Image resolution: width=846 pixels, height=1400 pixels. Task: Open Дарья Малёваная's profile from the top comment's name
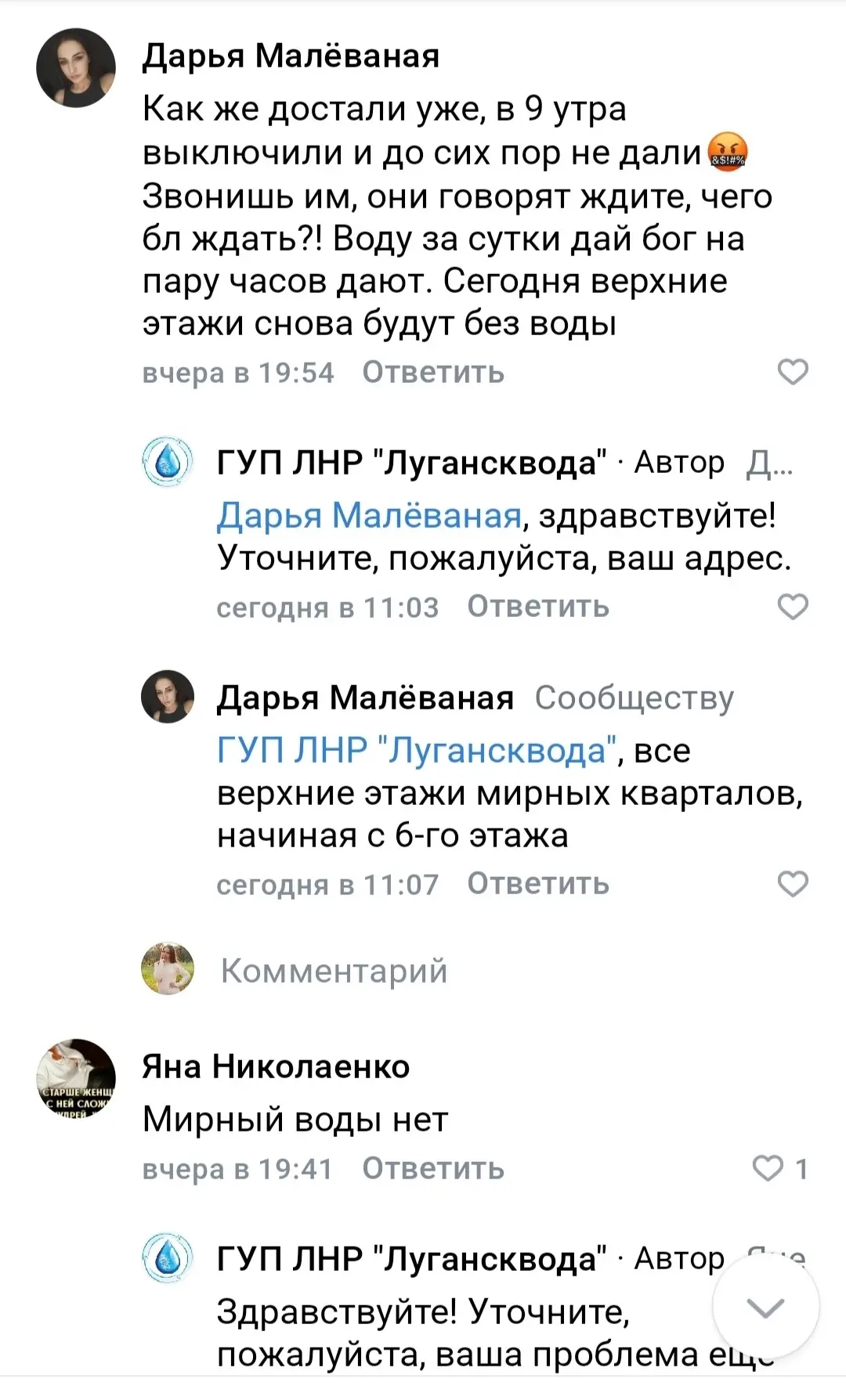(291, 56)
